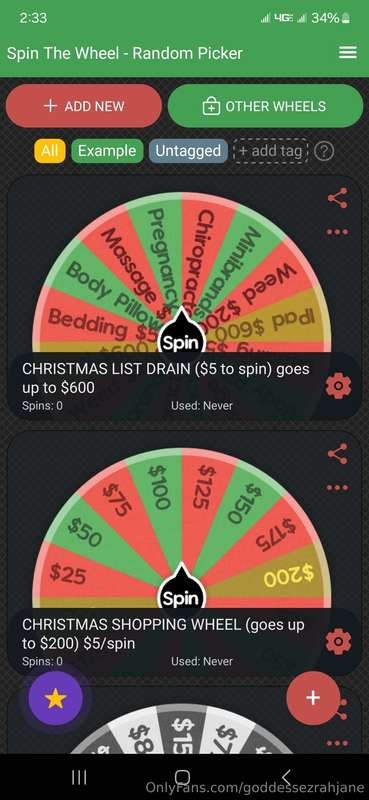Tap the red plus floating button
Viewport: 369px width, 800px height.
[x=313, y=698]
